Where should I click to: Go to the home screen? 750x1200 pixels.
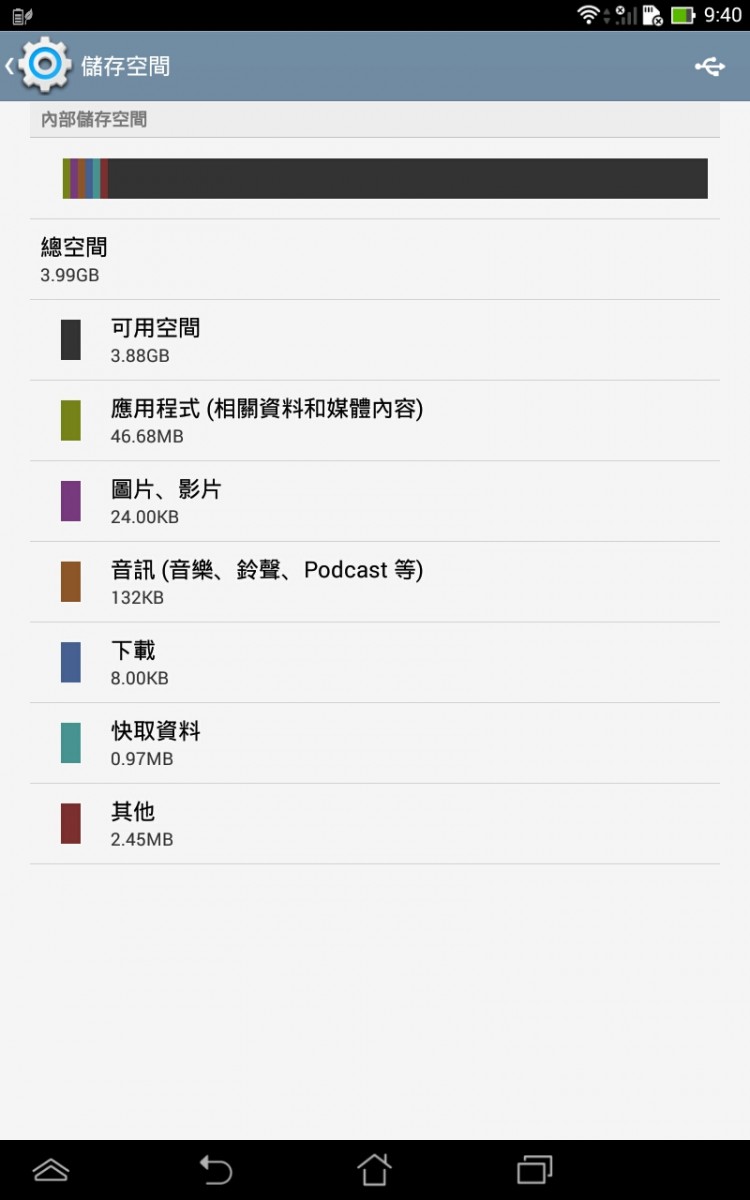click(374, 1169)
